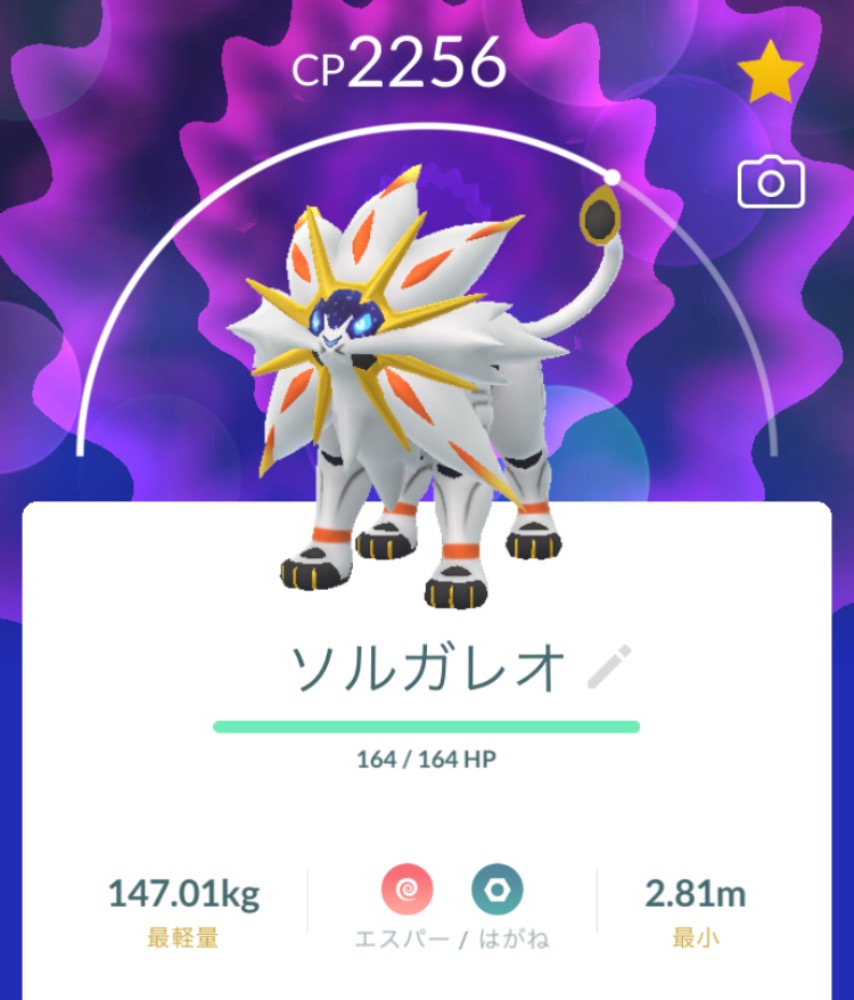Open the AR camera for ソルガレオ
Screen dimensions: 854x1000
point(770,182)
